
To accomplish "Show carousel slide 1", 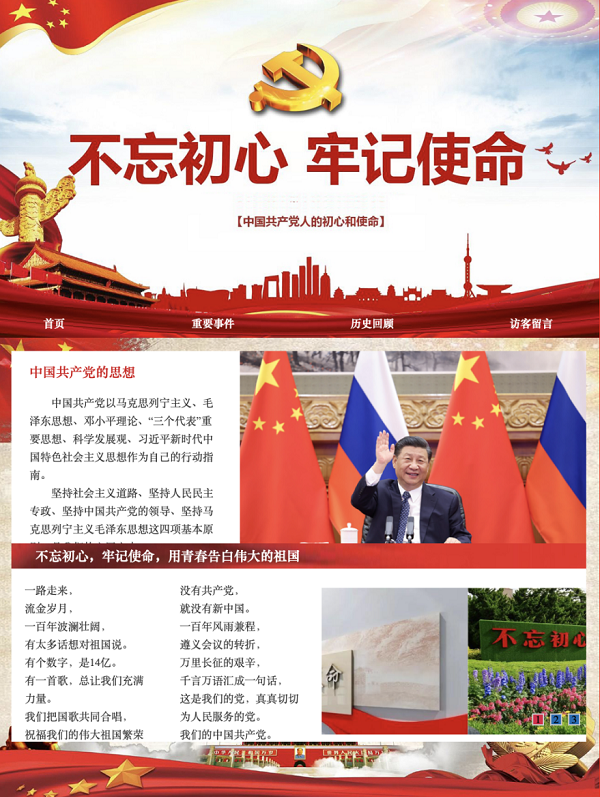I will (538, 719).
